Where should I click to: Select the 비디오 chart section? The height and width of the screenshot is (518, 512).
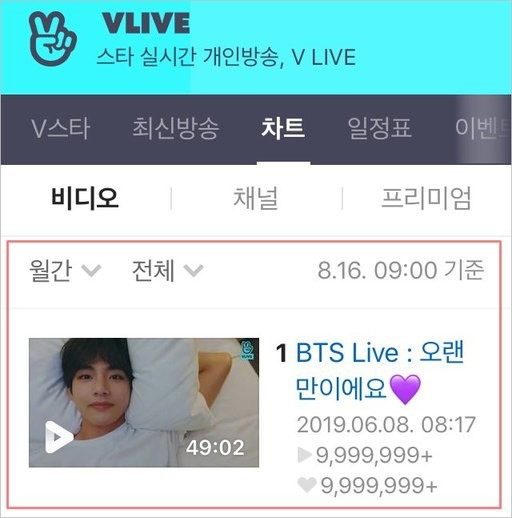pyautogui.click(x=85, y=198)
